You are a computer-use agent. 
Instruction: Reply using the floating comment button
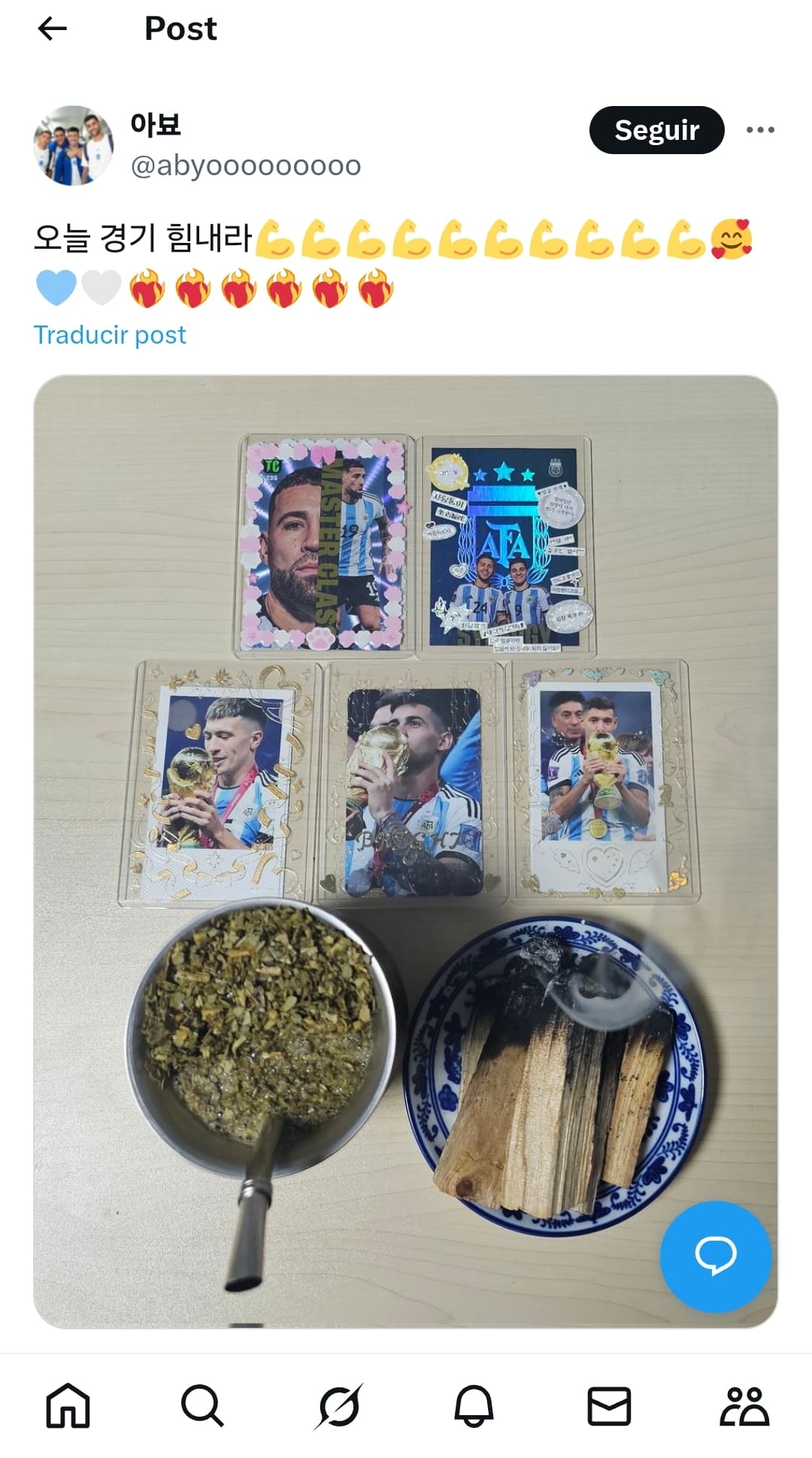point(716,1256)
